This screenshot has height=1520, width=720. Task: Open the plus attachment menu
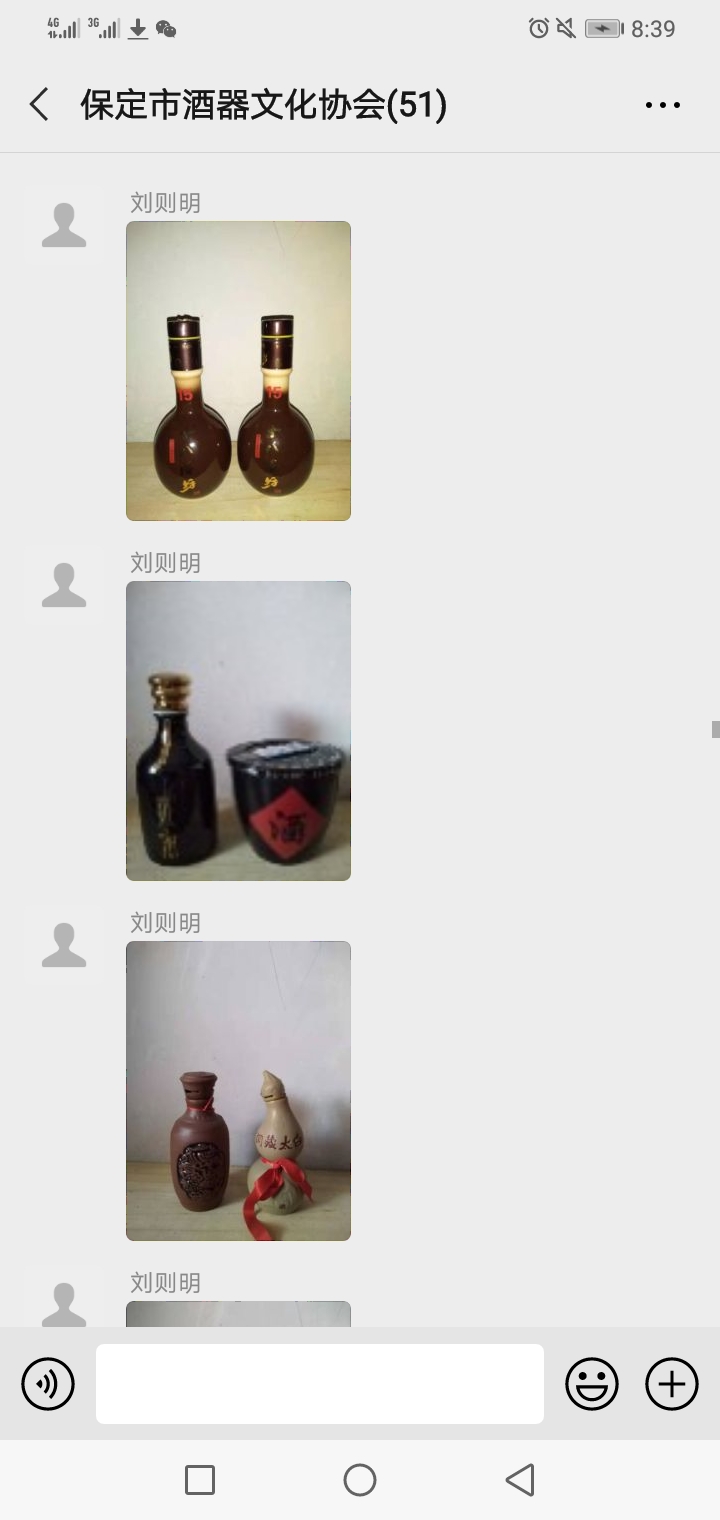pyautogui.click(x=672, y=1384)
